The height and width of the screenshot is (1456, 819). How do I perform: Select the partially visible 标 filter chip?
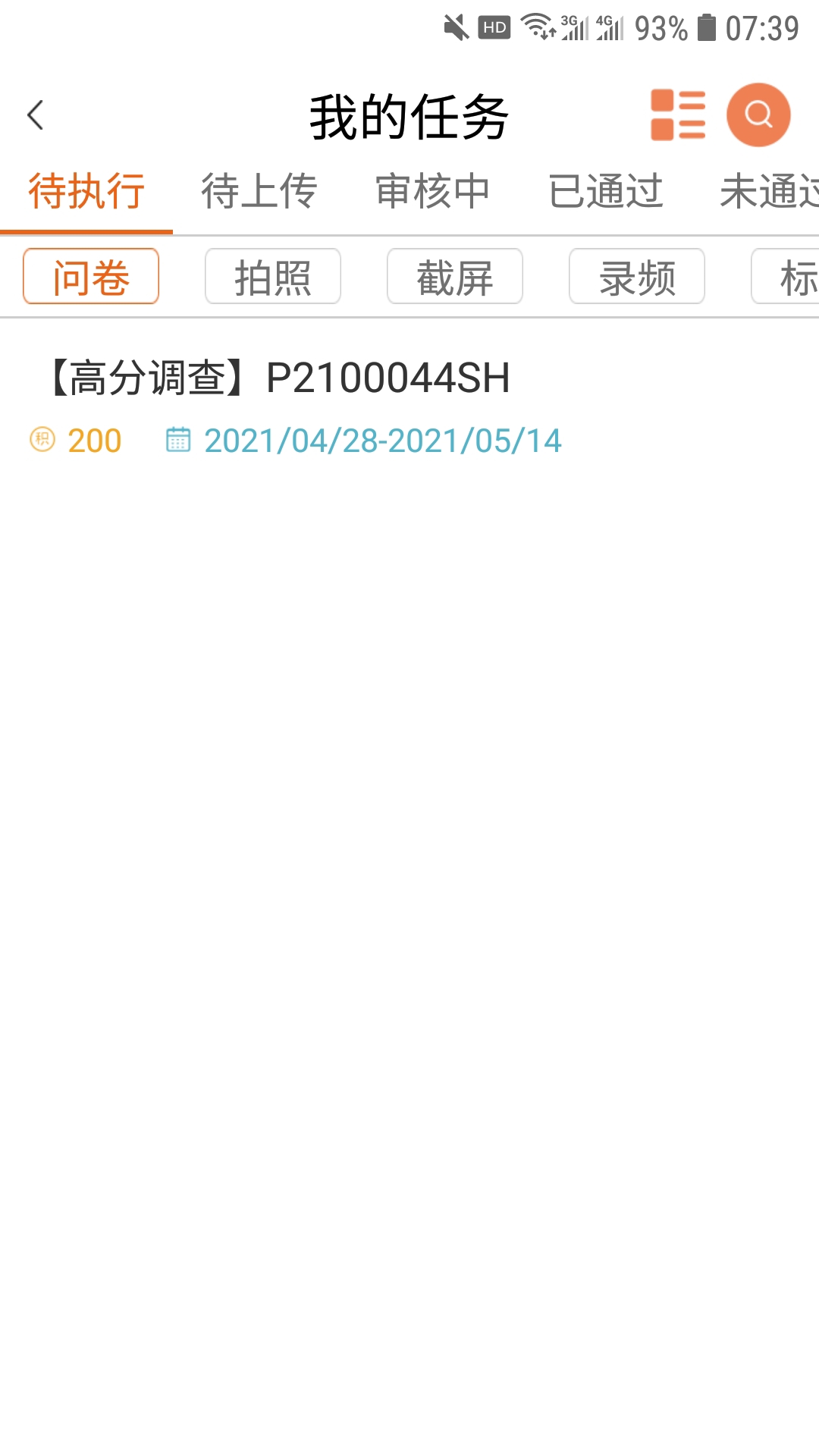[786, 277]
